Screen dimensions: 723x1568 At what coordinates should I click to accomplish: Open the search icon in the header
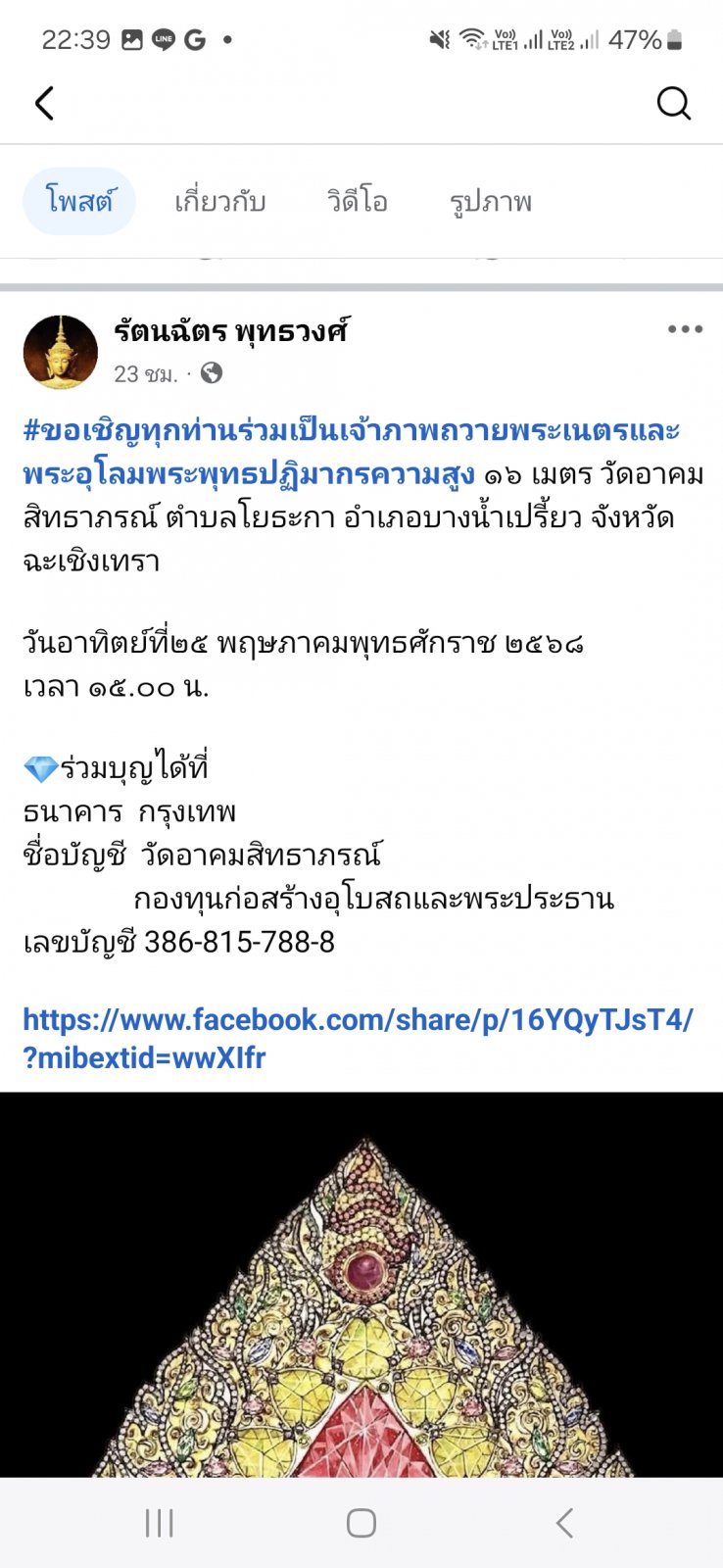coord(673,103)
